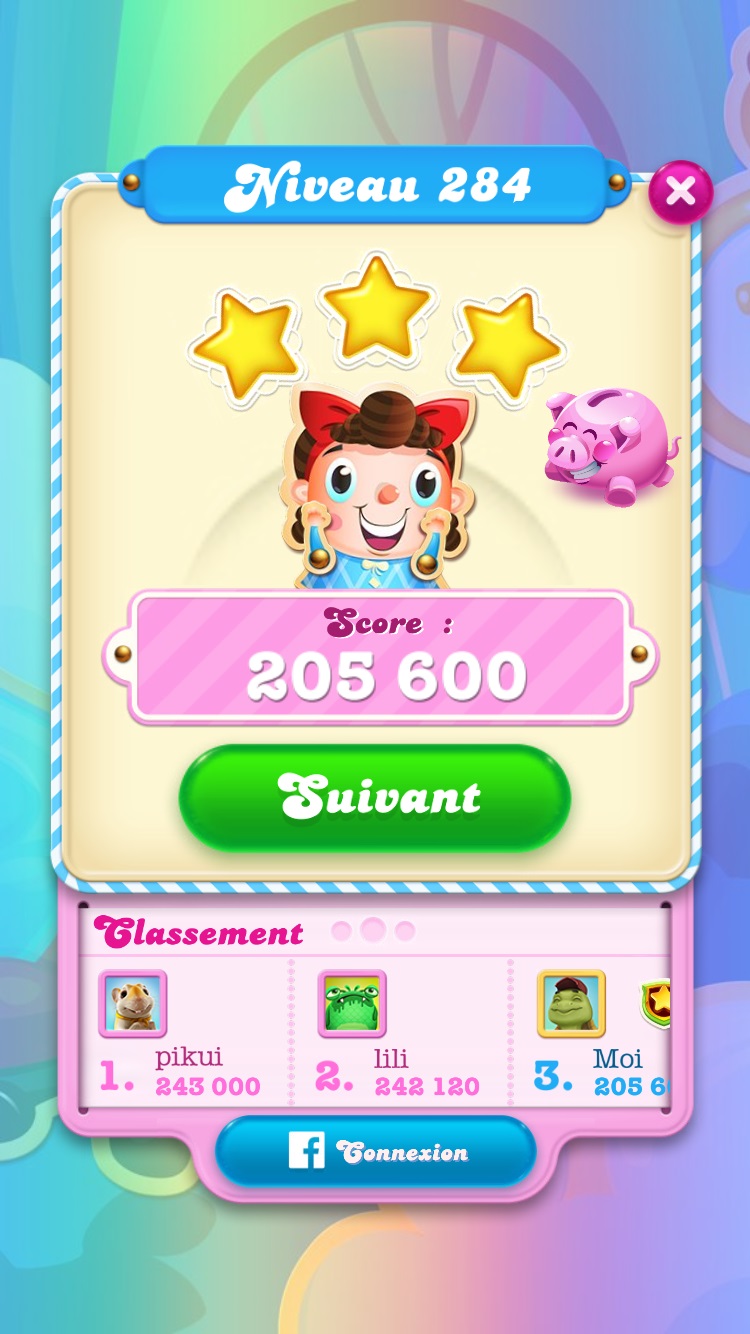Connect with the Facebook Connexion button
The image size is (750, 1334).
pyautogui.click(x=376, y=1152)
